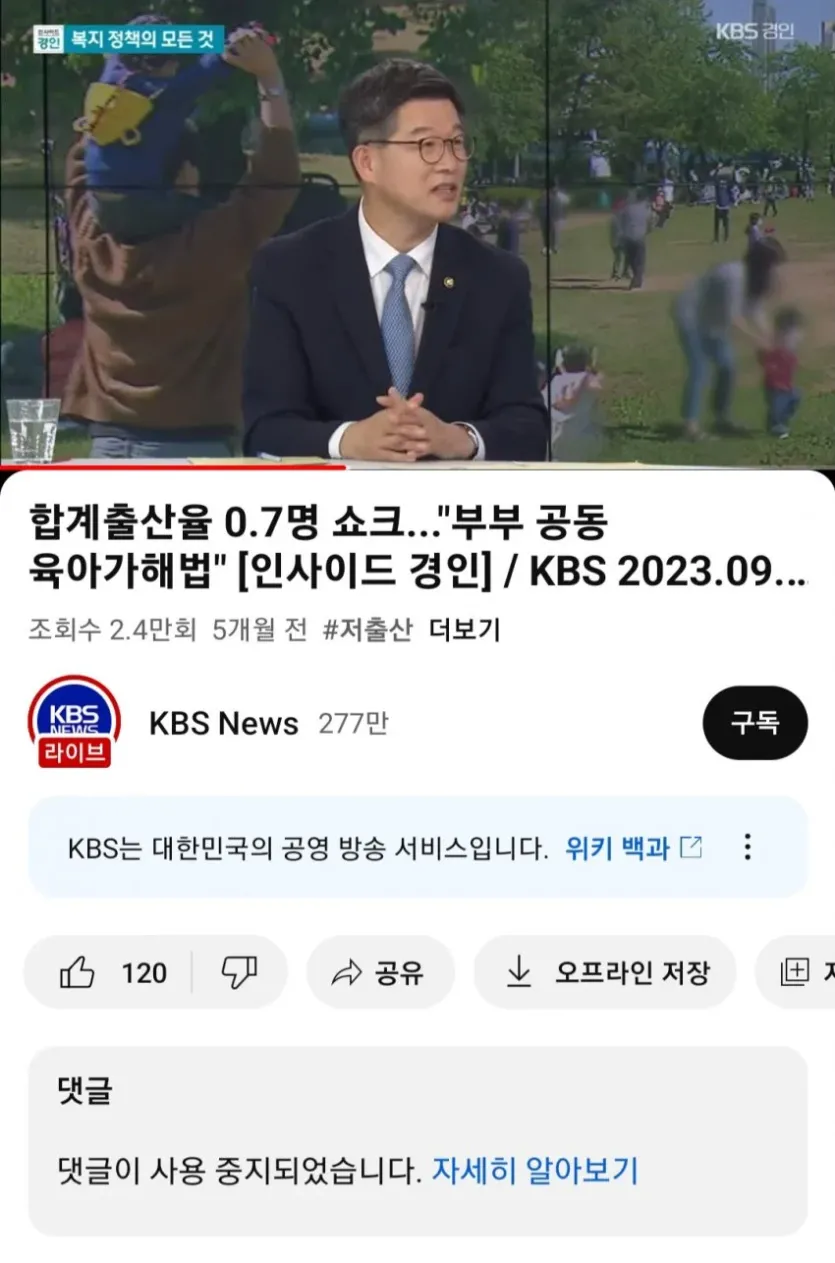The image size is (835, 1263).
Task: Open 자세히 알아보기 about comments
Action: tap(534, 1171)
